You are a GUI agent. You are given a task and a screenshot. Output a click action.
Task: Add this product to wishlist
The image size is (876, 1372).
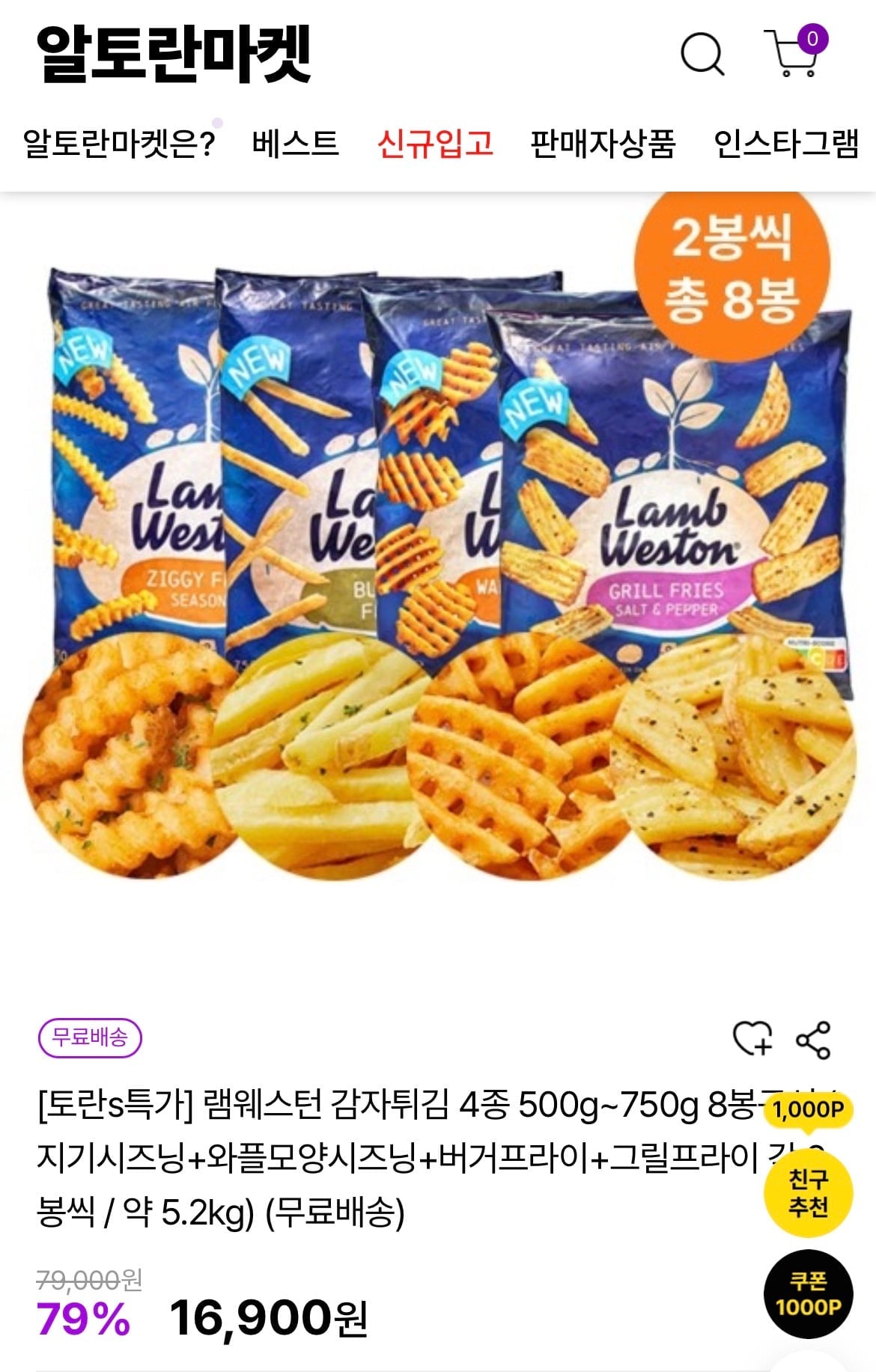tap(752, 1039)
